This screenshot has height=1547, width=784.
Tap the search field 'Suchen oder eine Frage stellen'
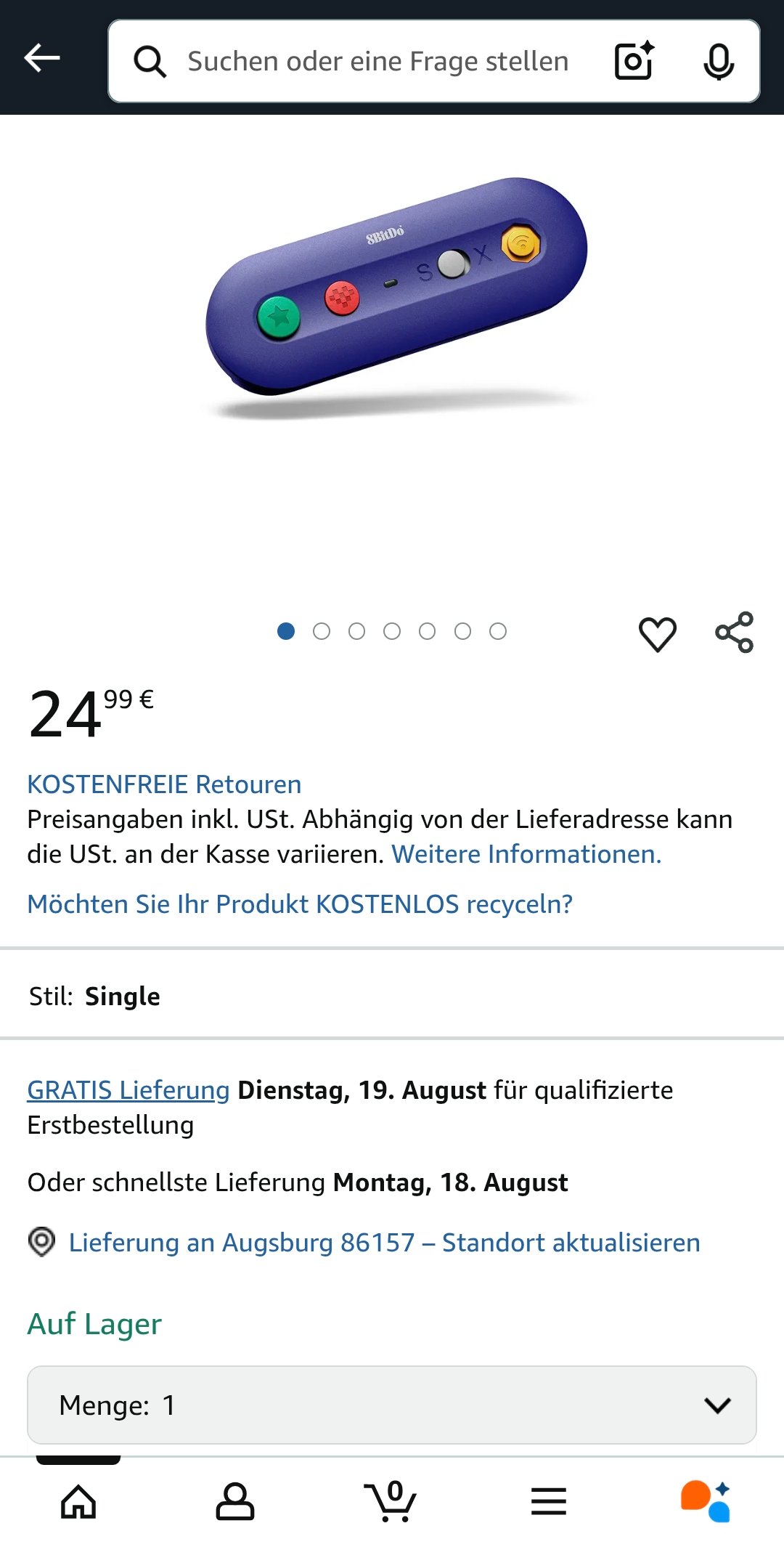377,62
